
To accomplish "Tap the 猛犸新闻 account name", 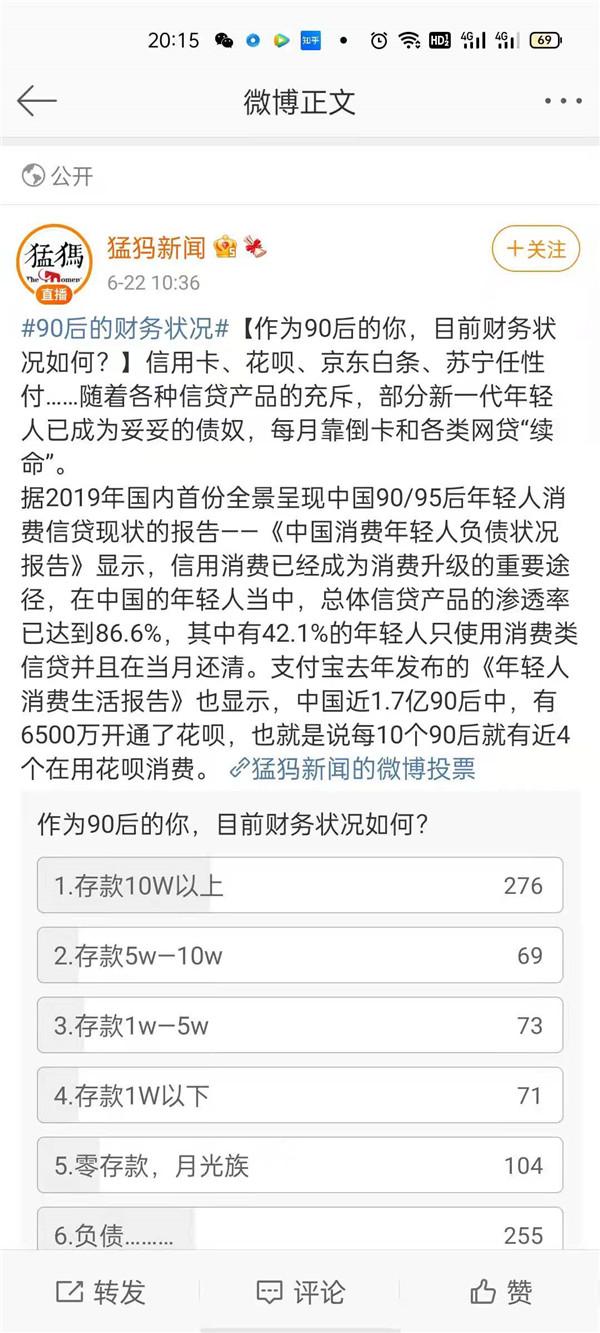I will tap(156, 247).
